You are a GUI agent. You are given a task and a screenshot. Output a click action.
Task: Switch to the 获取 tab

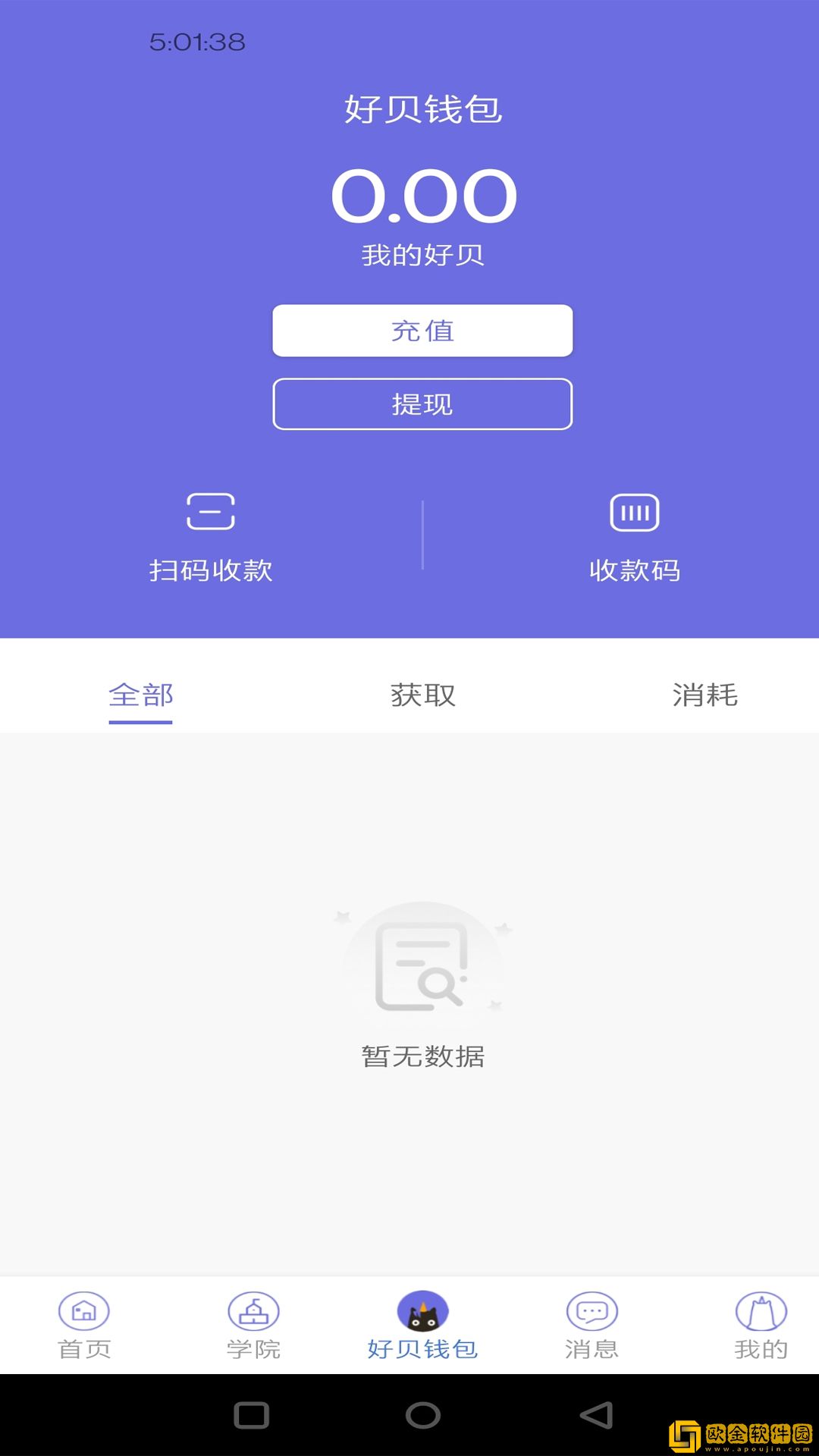point(422,695)
